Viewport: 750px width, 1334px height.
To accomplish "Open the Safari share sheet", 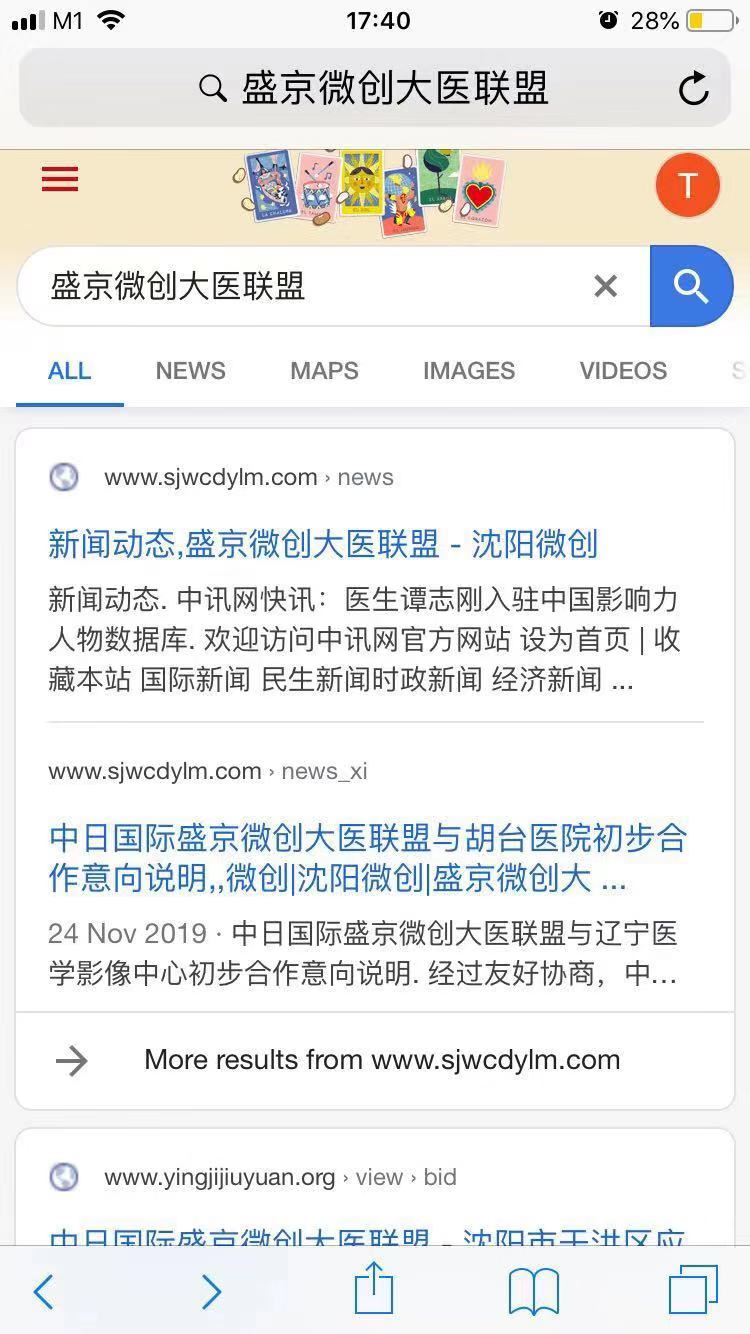I will click(x=374, y=1290).
